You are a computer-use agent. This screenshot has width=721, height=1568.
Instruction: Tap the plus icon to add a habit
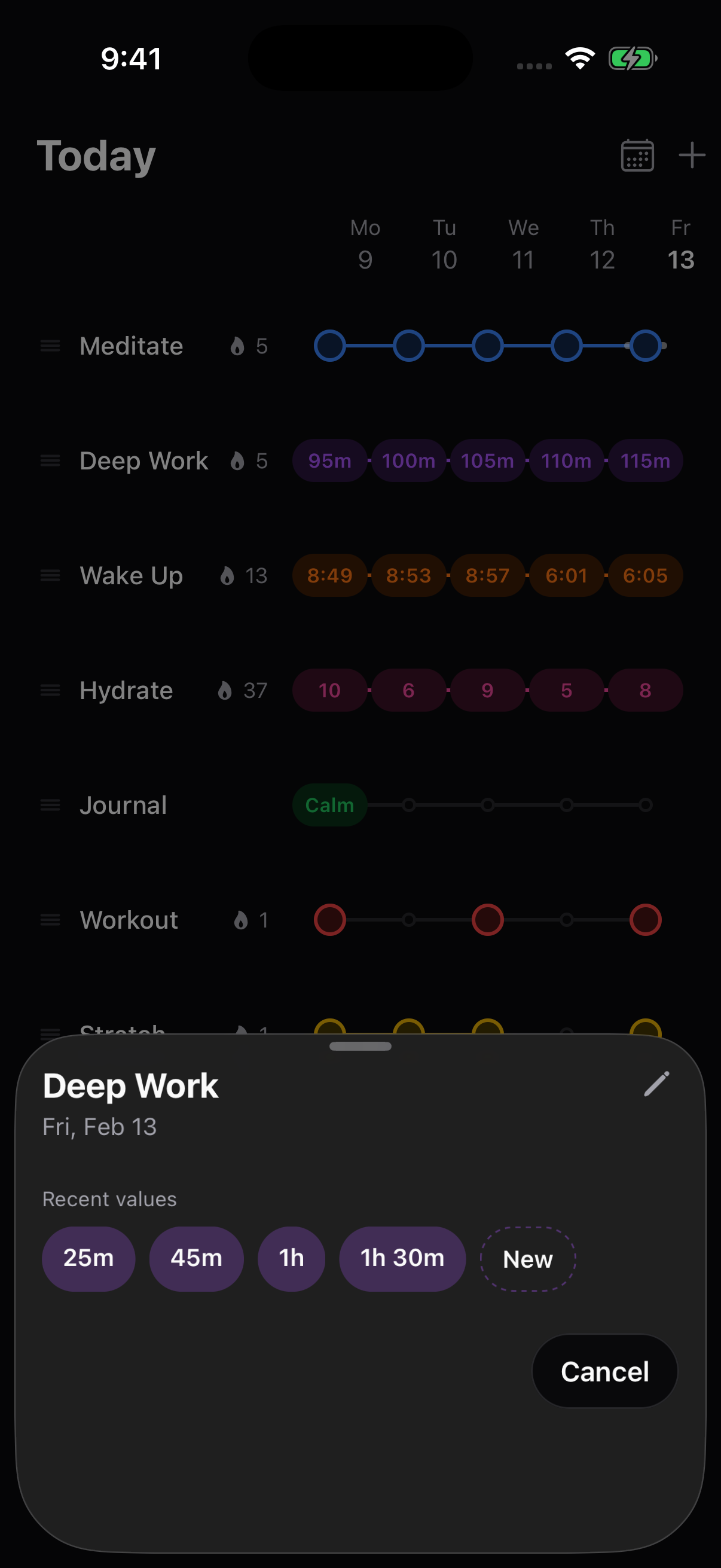[x=692, y=156]
